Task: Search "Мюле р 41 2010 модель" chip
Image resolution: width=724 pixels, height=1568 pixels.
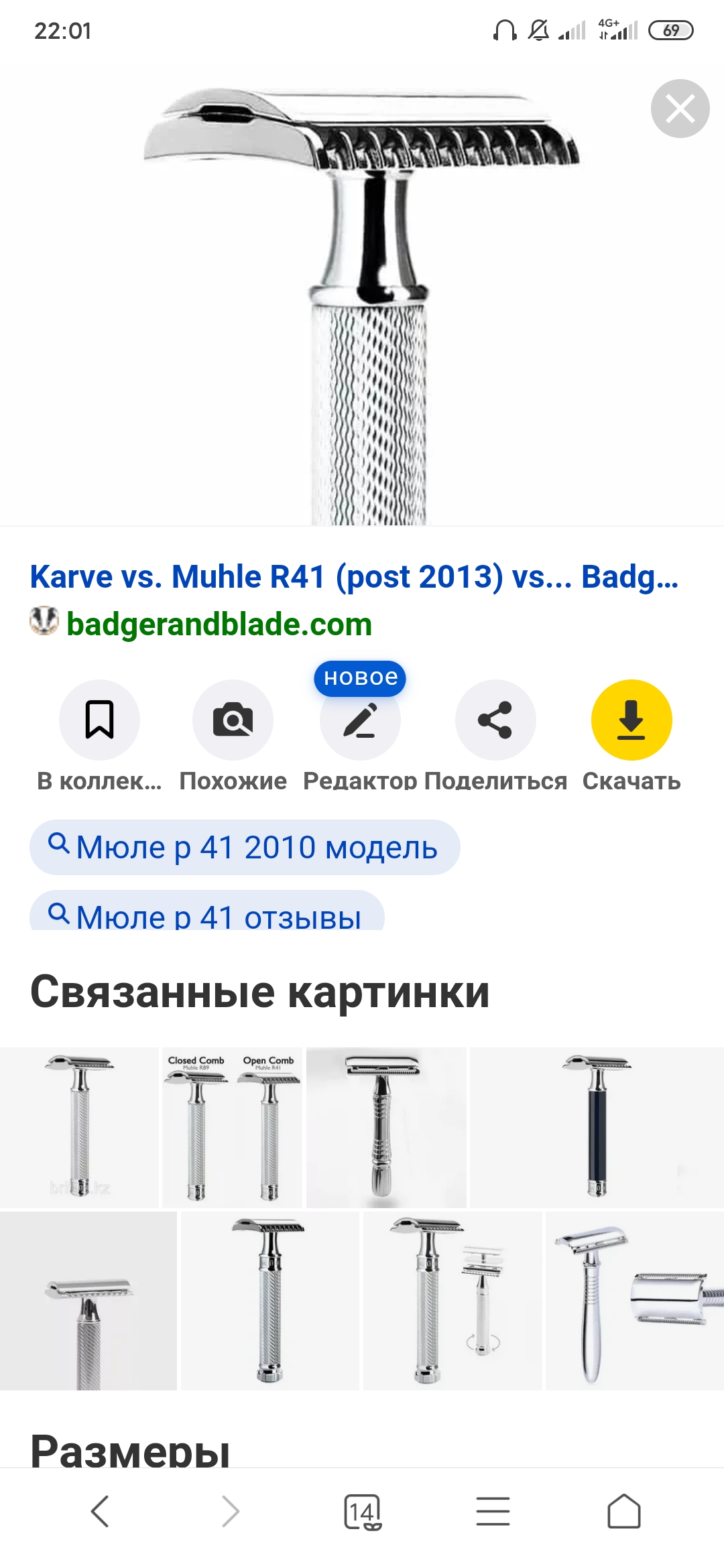Action: coord(245,848)
